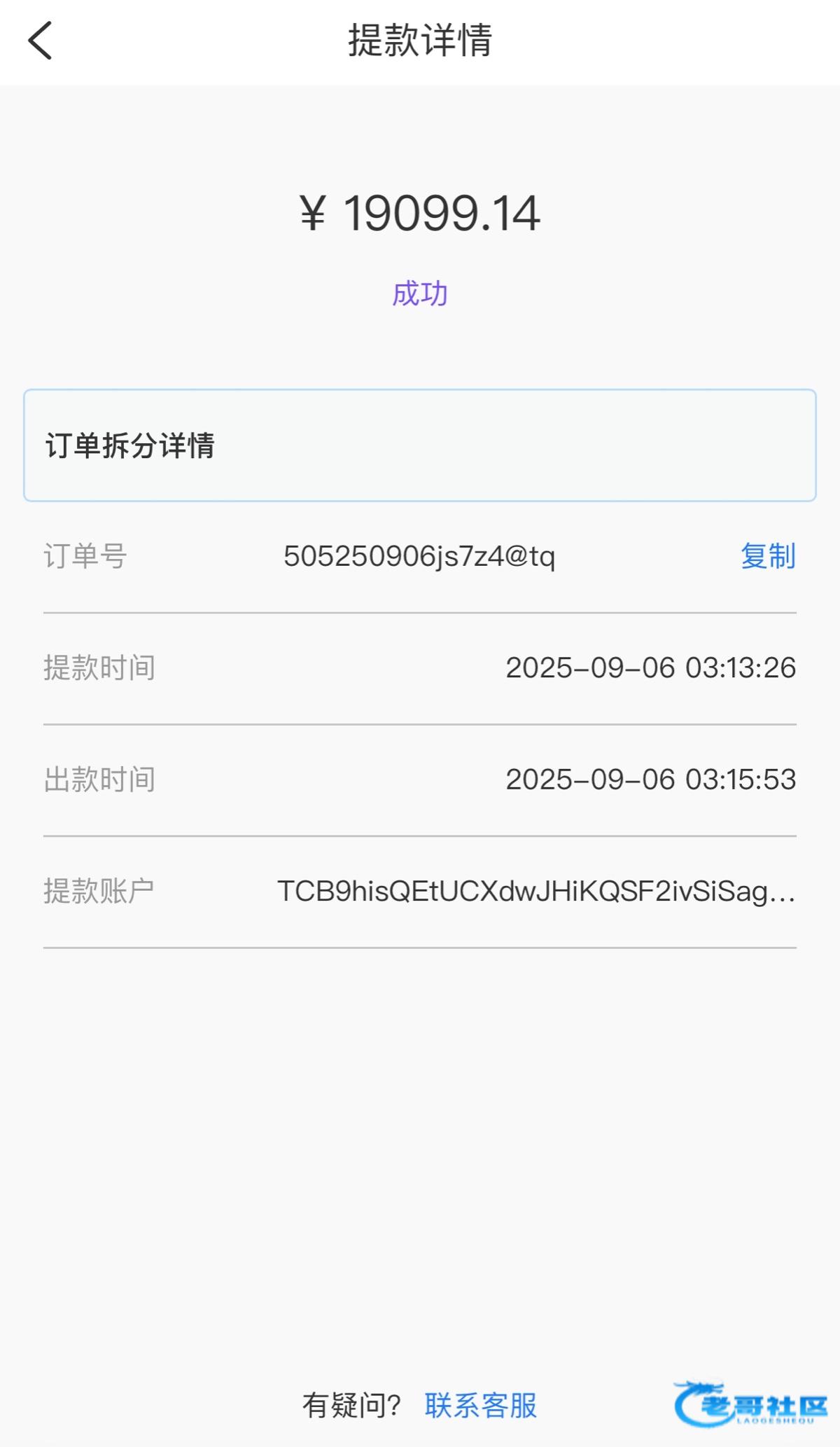The height and width of the screenshot is (1447, 840).
Task: Copy the order number via 复制
Action: click(x=767, y=556)
